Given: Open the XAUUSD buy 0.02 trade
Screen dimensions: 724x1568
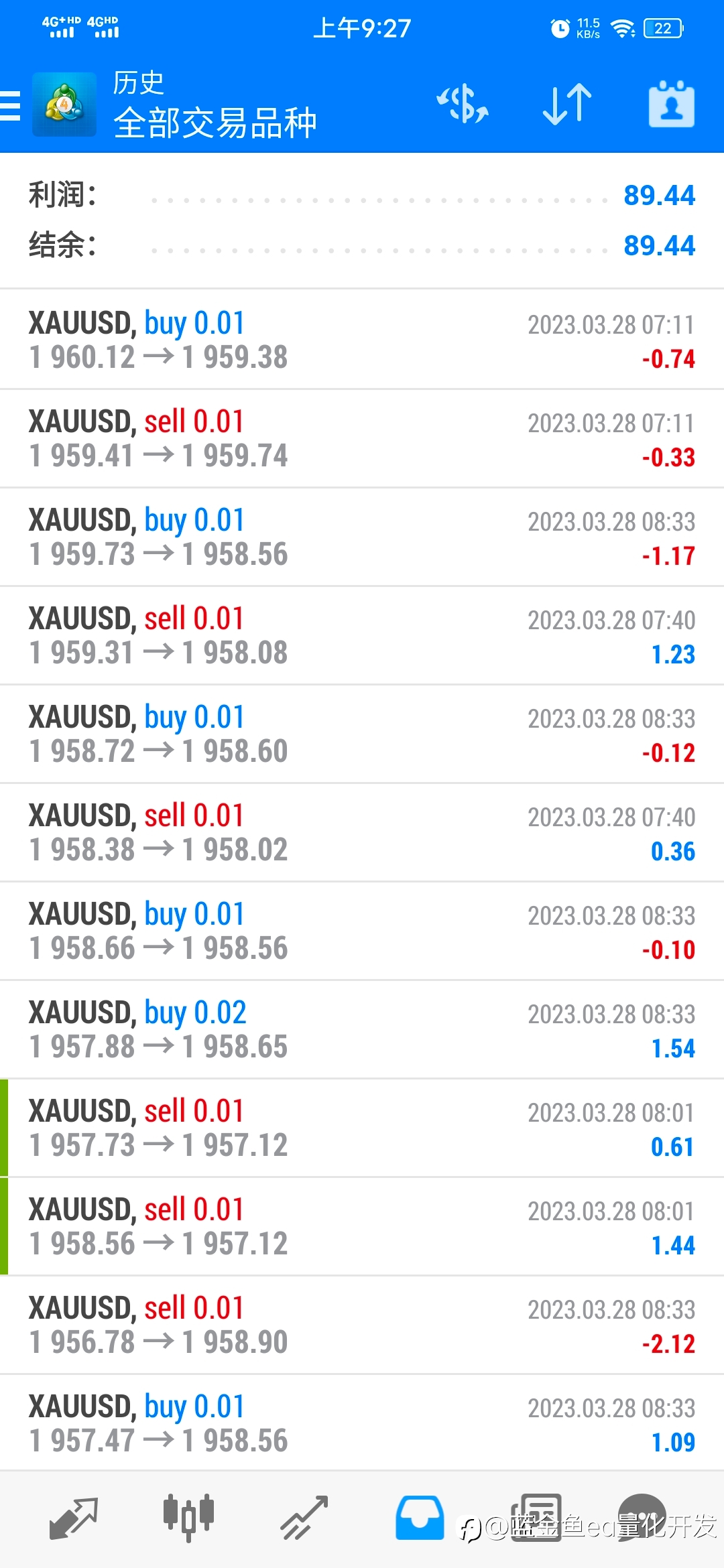Looking at the screenshot, I should pos(362,1029).
